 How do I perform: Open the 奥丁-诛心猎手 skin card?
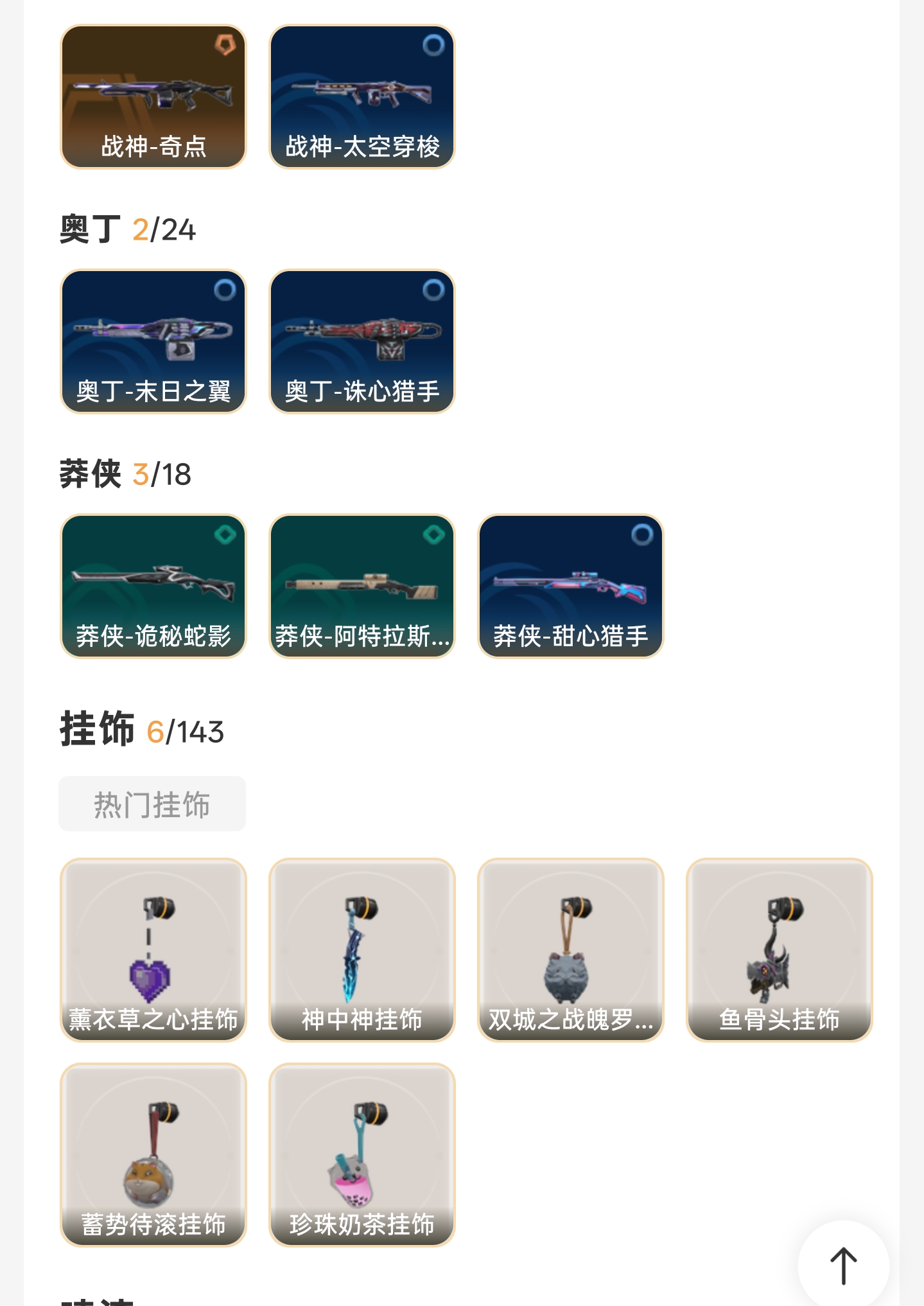[362, 342]
